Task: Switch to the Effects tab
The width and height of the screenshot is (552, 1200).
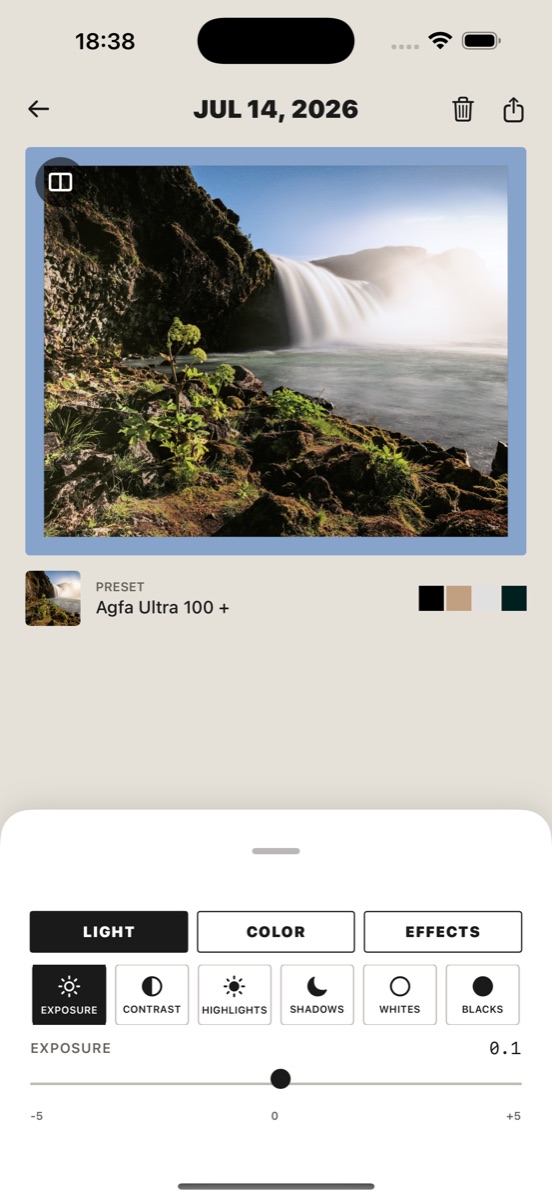Action: pos(443,931)
